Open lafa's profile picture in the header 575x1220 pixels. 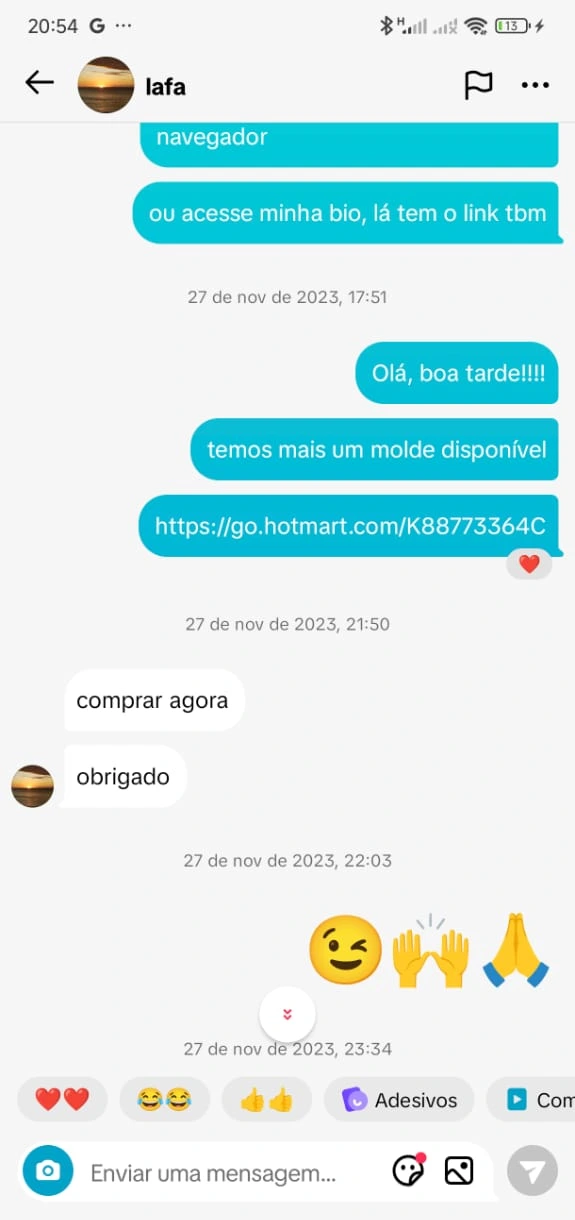coord(106,85)
